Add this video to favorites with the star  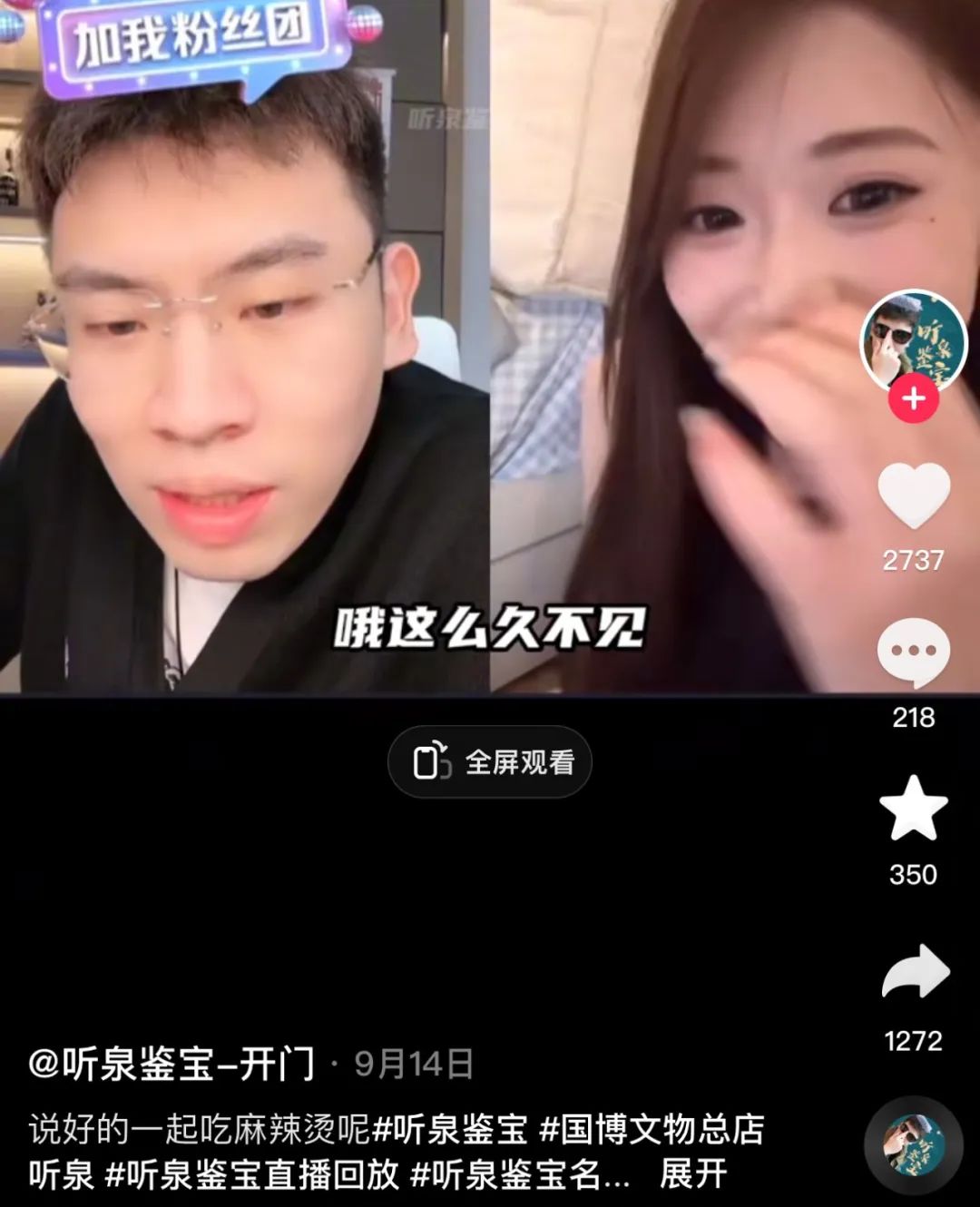[913, 809]
